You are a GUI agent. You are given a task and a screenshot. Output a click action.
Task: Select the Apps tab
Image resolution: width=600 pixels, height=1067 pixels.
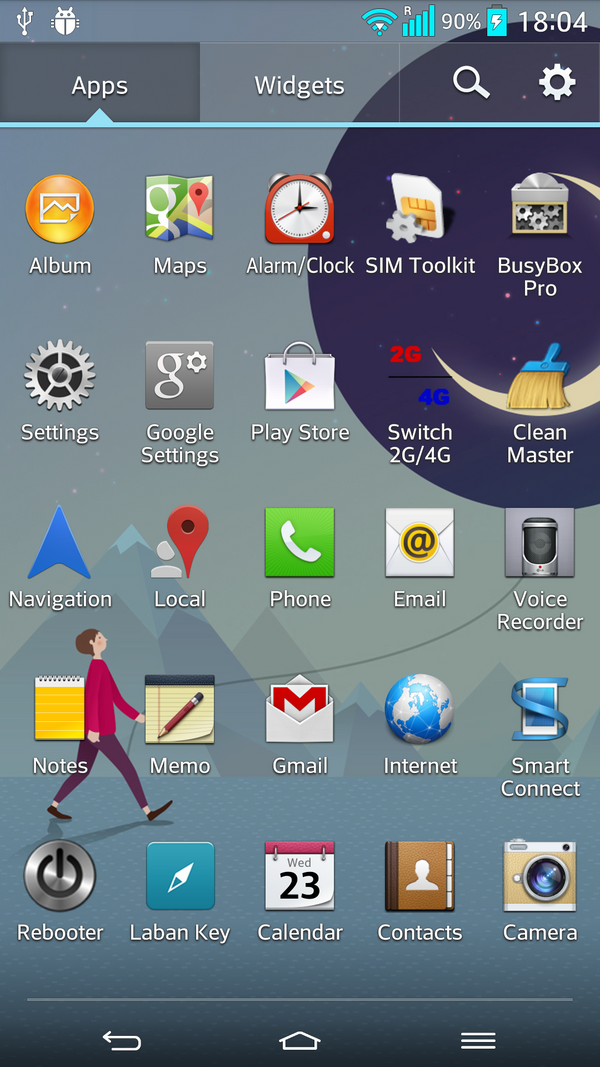(x=99, y=85)
